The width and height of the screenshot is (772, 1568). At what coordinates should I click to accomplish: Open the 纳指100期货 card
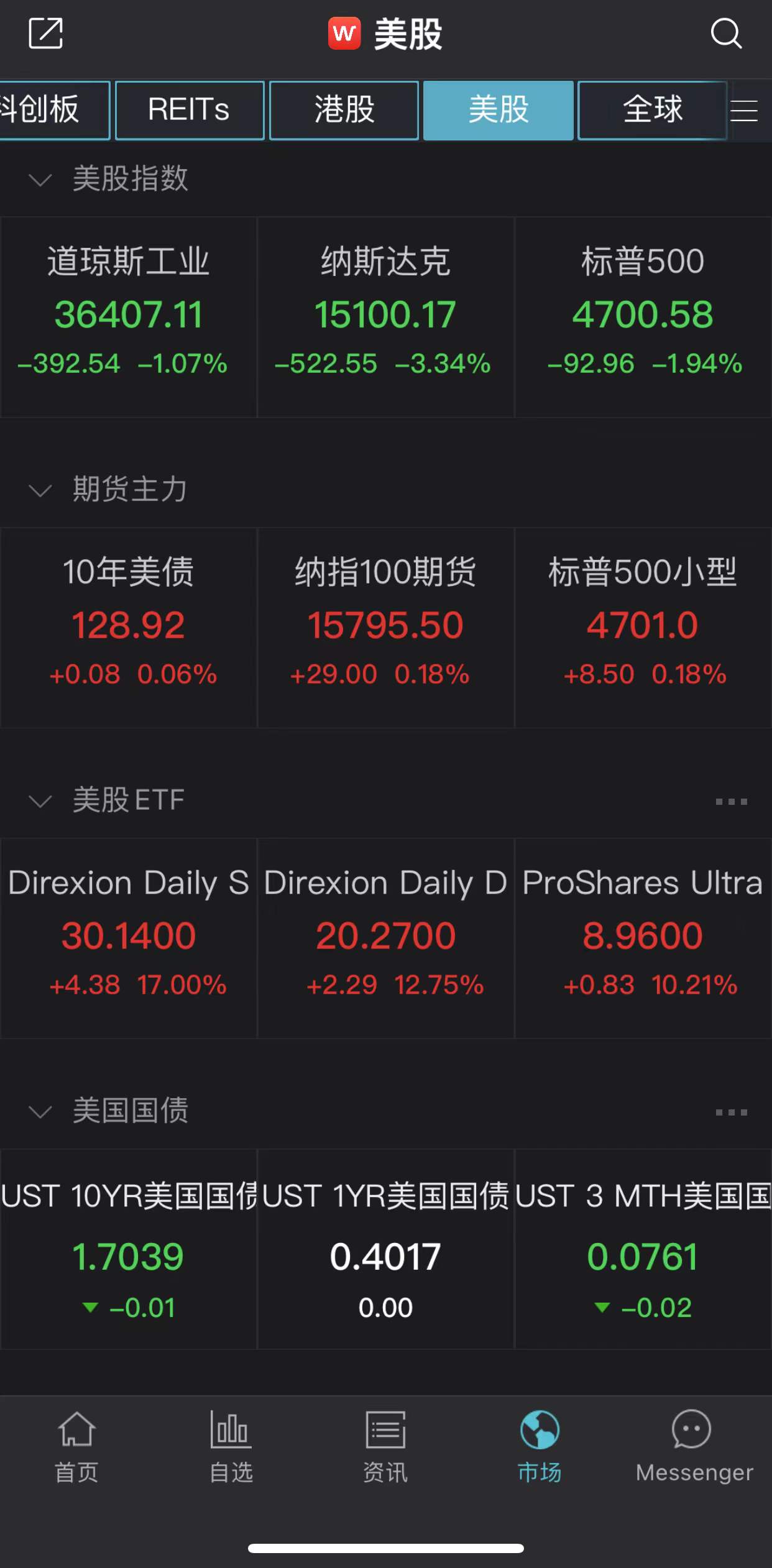click(x=386, y=628)
